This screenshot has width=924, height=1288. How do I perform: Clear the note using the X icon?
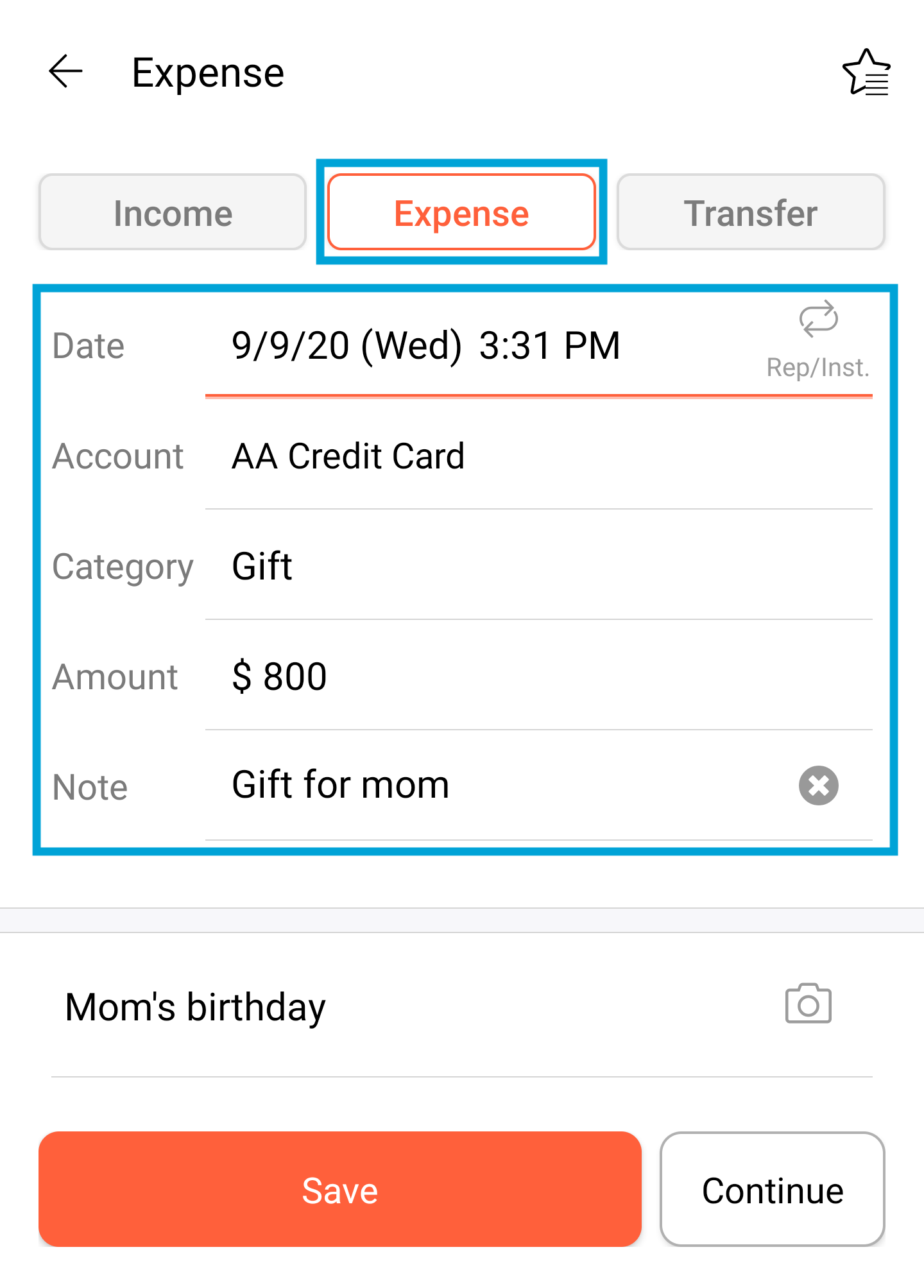click(x=818, y=786)
